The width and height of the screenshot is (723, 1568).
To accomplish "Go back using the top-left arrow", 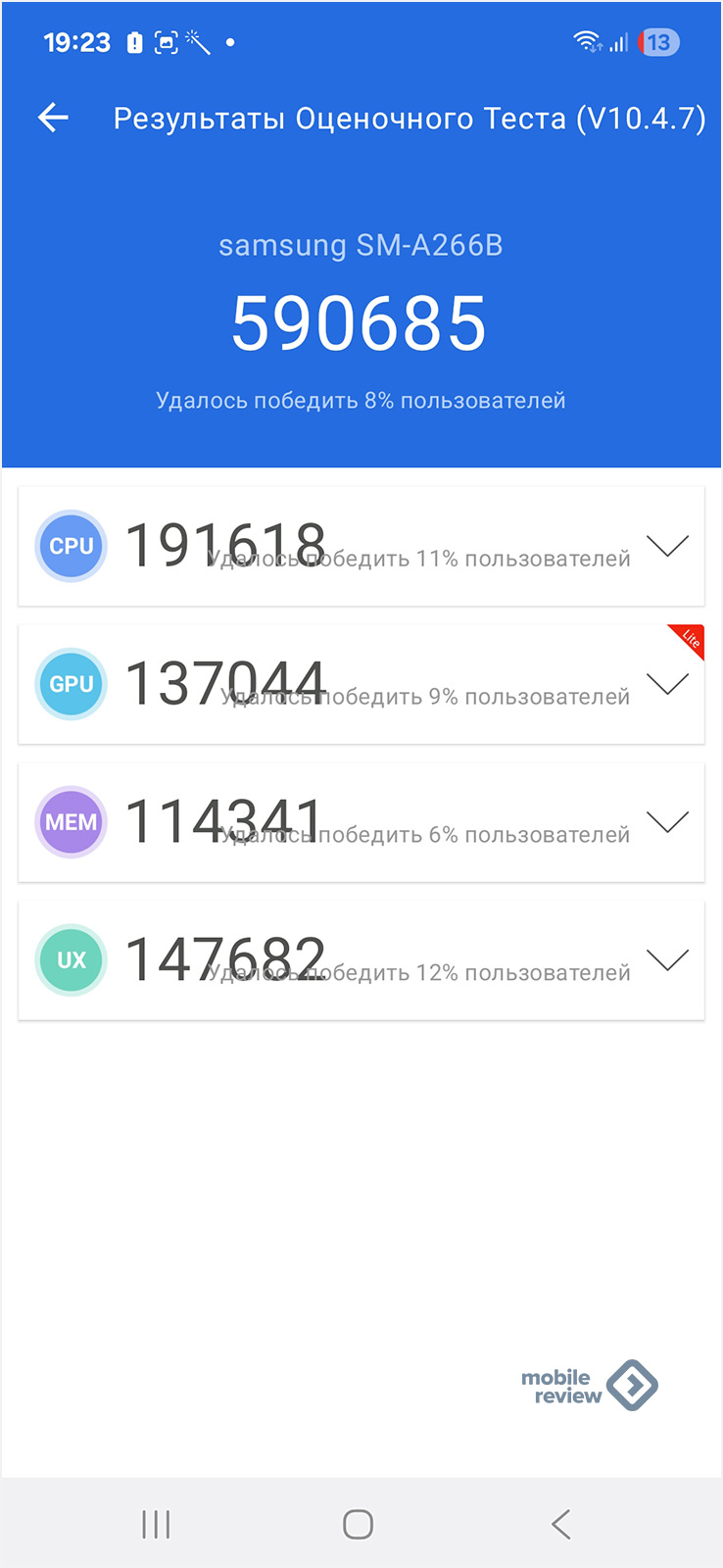I will pyautogui.click(x=53, y=119).
